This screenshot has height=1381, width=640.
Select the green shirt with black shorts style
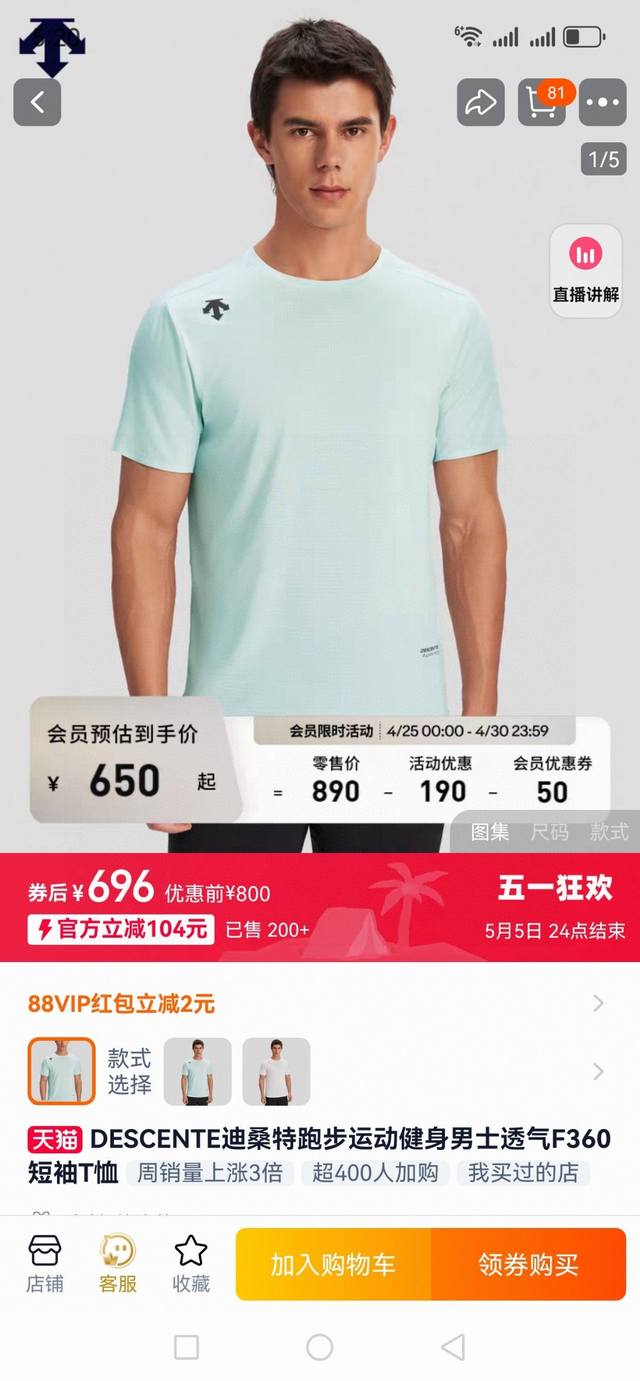click(x=198, y=1071)
